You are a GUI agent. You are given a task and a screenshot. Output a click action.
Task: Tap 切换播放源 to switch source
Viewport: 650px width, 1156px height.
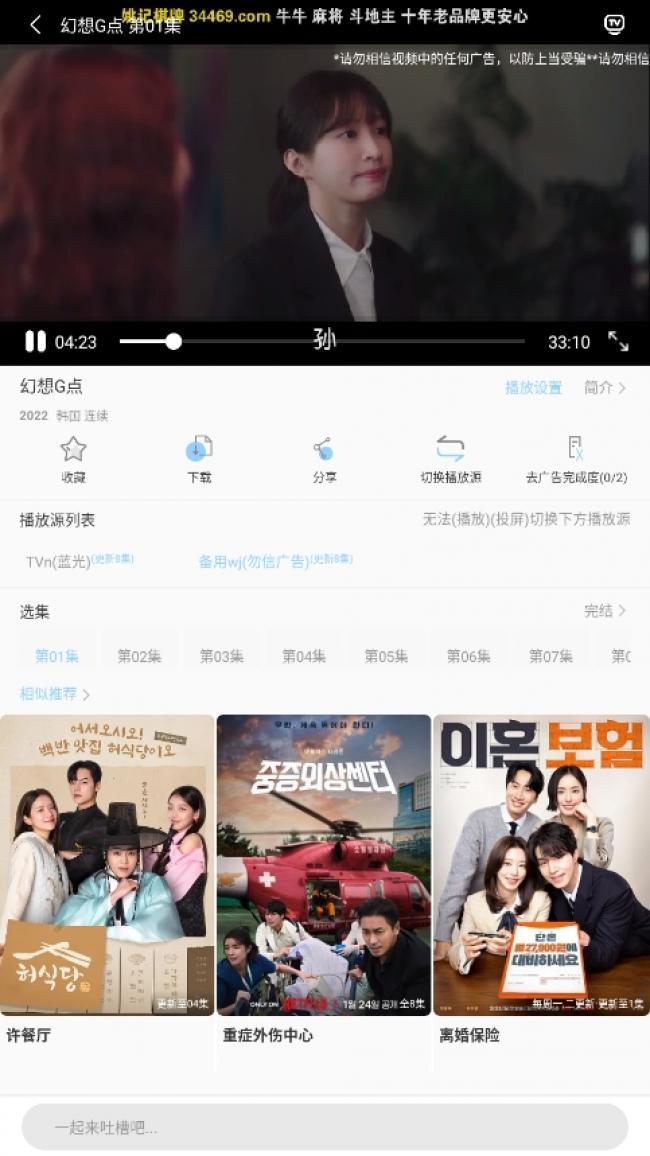pyautogui.click(x=450, y=460)
